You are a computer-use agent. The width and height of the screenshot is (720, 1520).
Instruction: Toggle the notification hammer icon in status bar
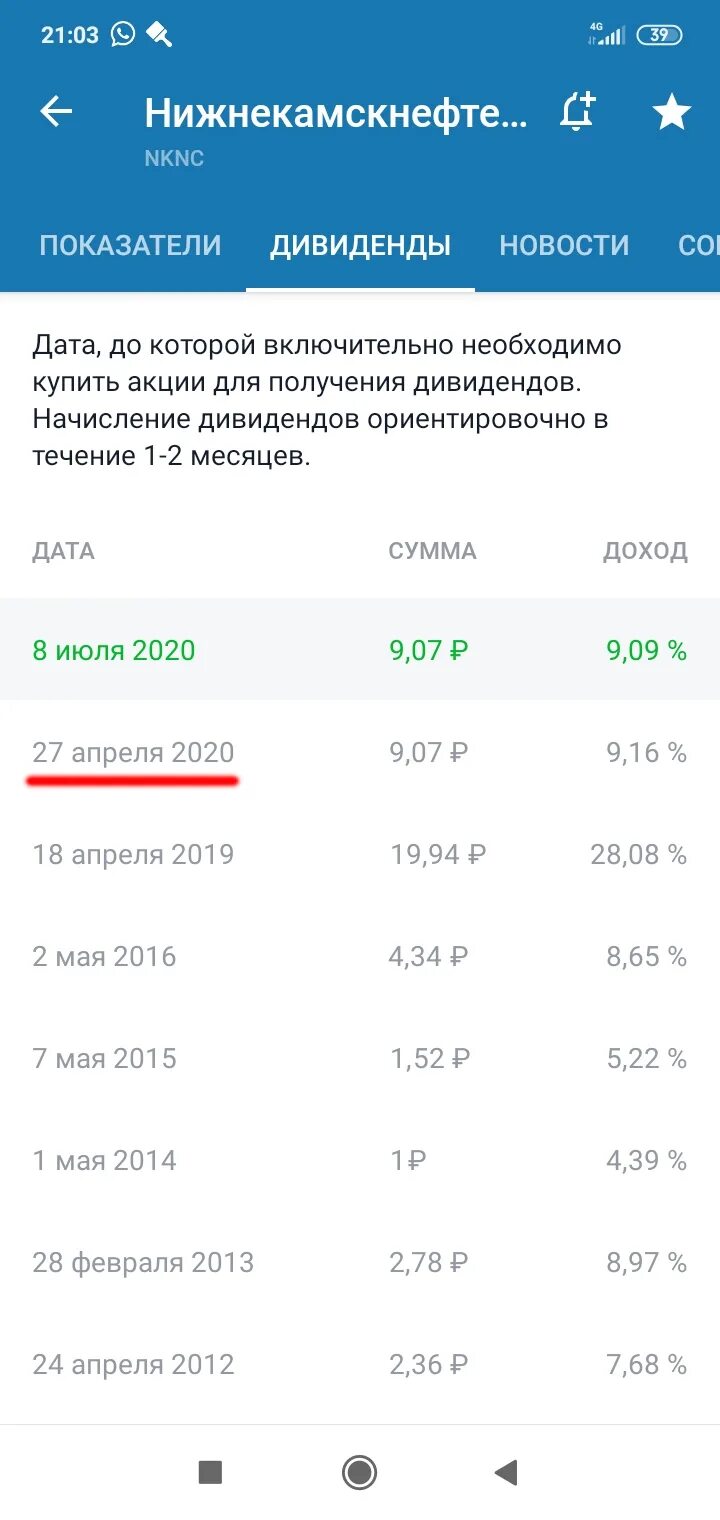pyautogui.click(x=157, y=33)
